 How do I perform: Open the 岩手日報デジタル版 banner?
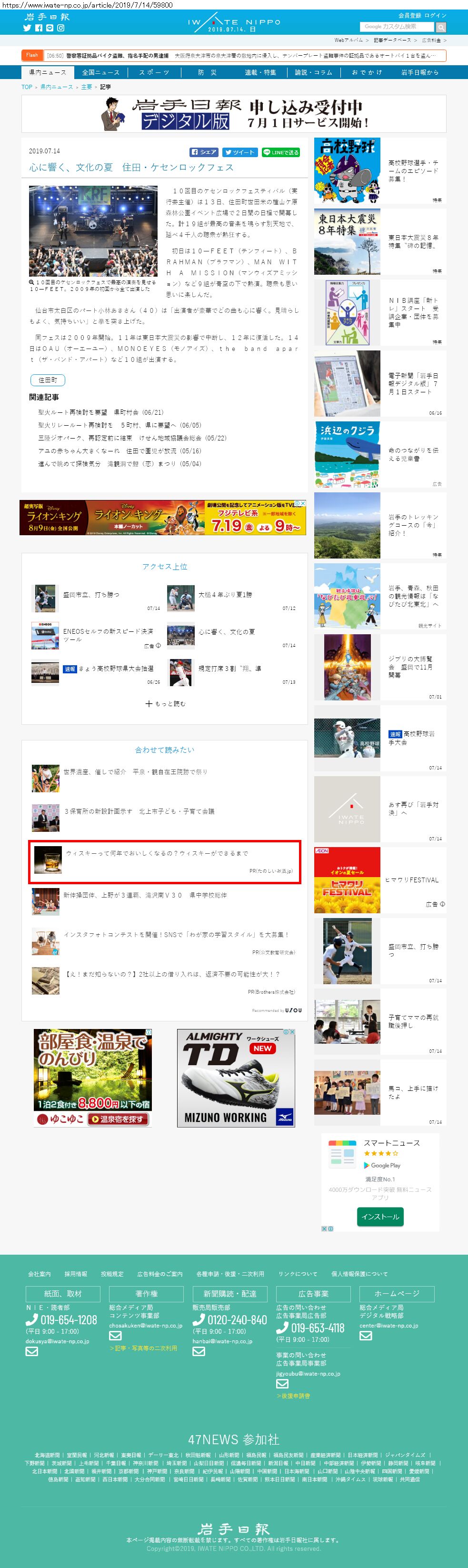click(234, 114)
